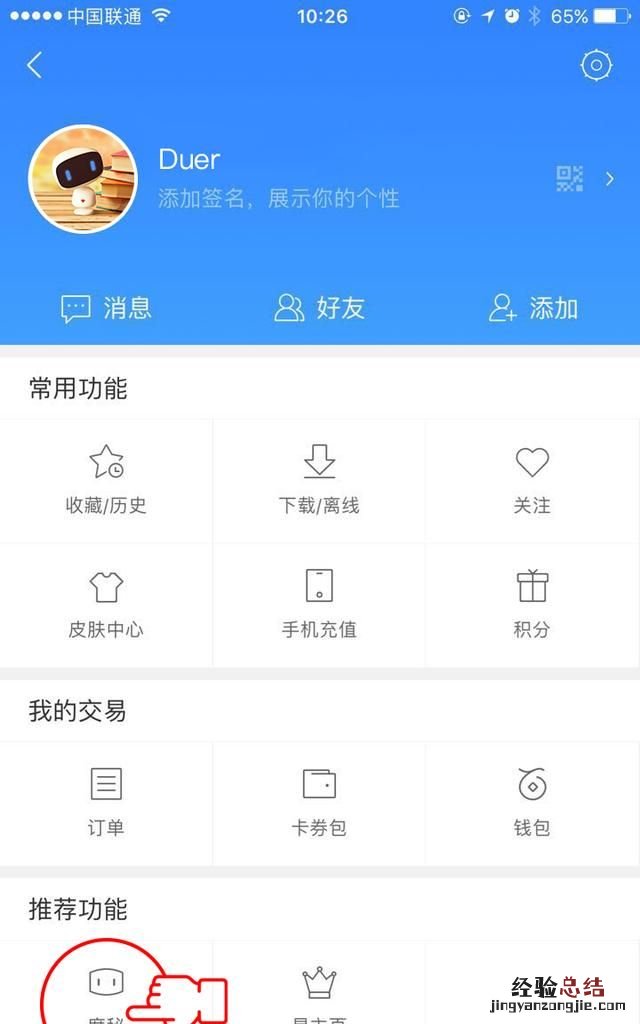This screenshot has height=1024, width=640.
Task: Open 关注 following
Action: pyautogui.click(x=532, y=481)
